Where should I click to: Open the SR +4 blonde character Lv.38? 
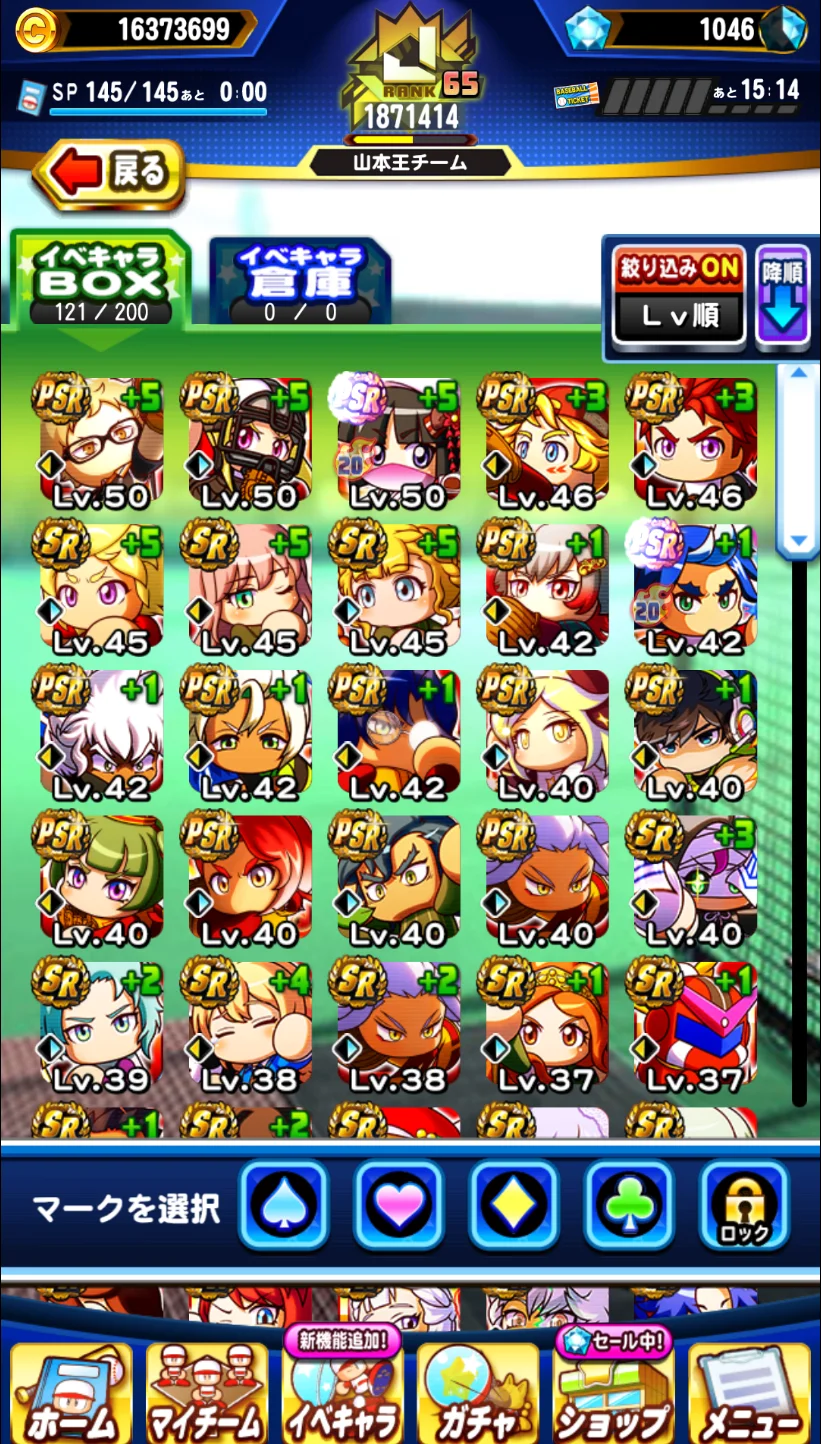tap(248, 1026)
